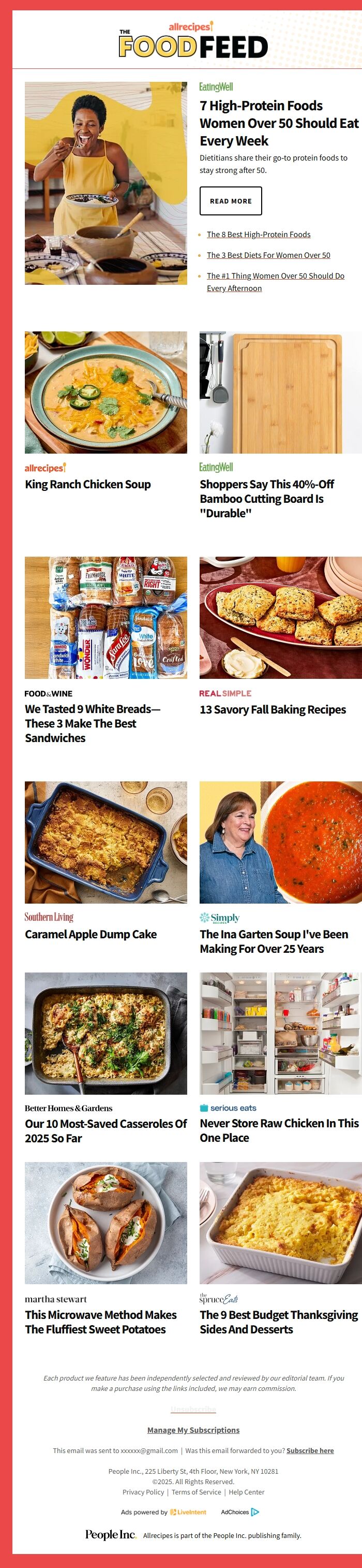This screenshot has height=1568, width=362.
Task: Open The 3 Best Diets For Women Over 50
Action: [x=268, y=255]
